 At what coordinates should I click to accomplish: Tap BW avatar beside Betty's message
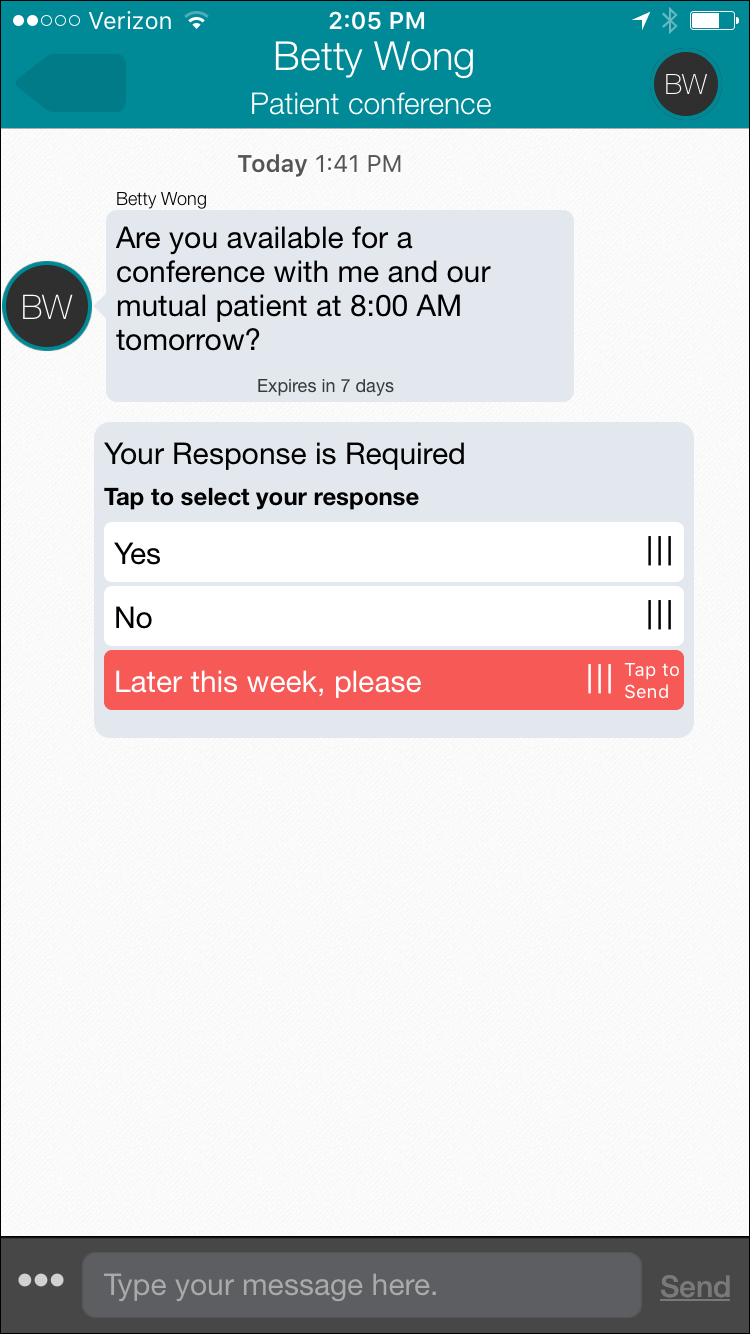click(x=47, y=306)
